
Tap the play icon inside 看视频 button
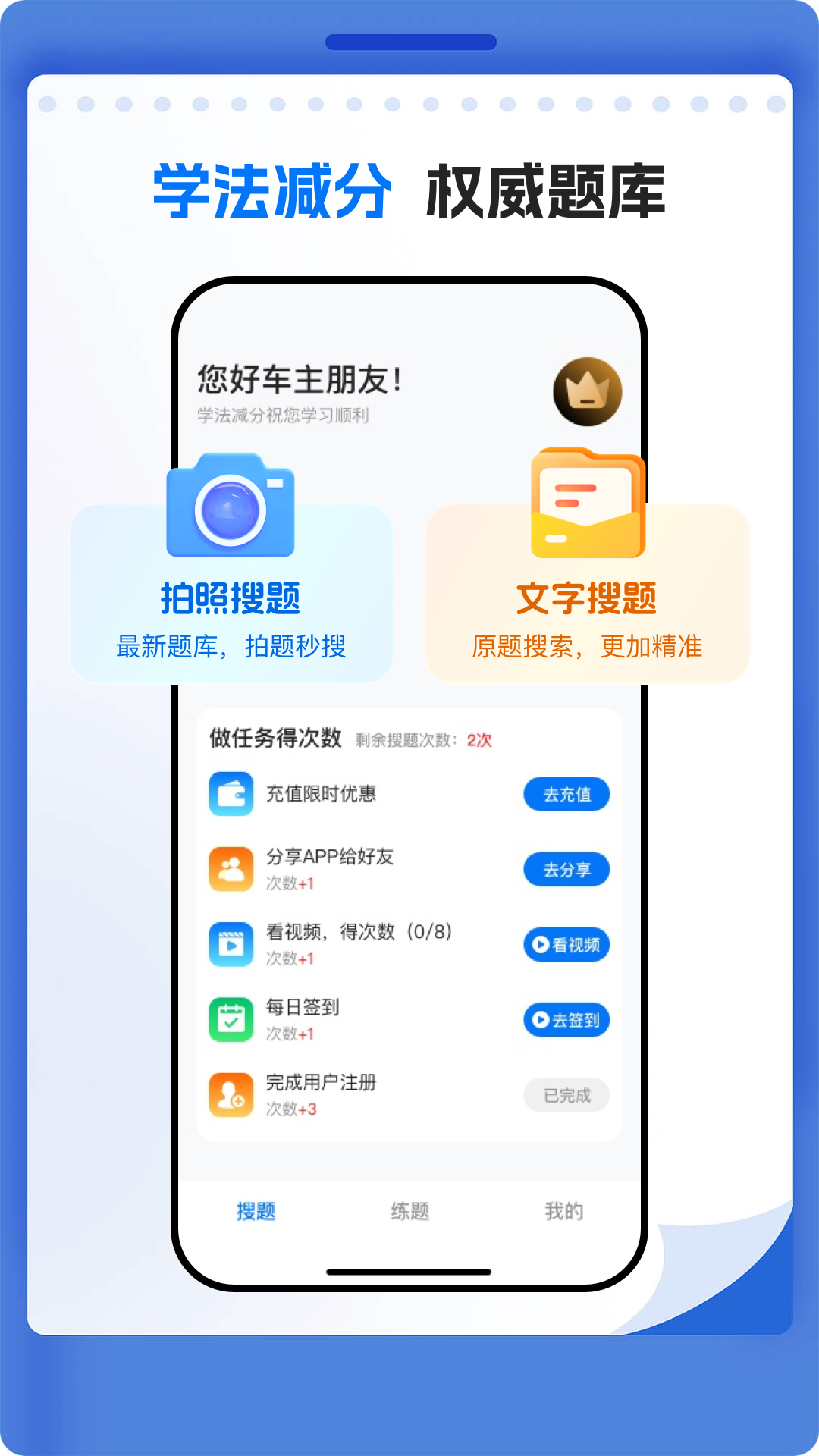539,945
